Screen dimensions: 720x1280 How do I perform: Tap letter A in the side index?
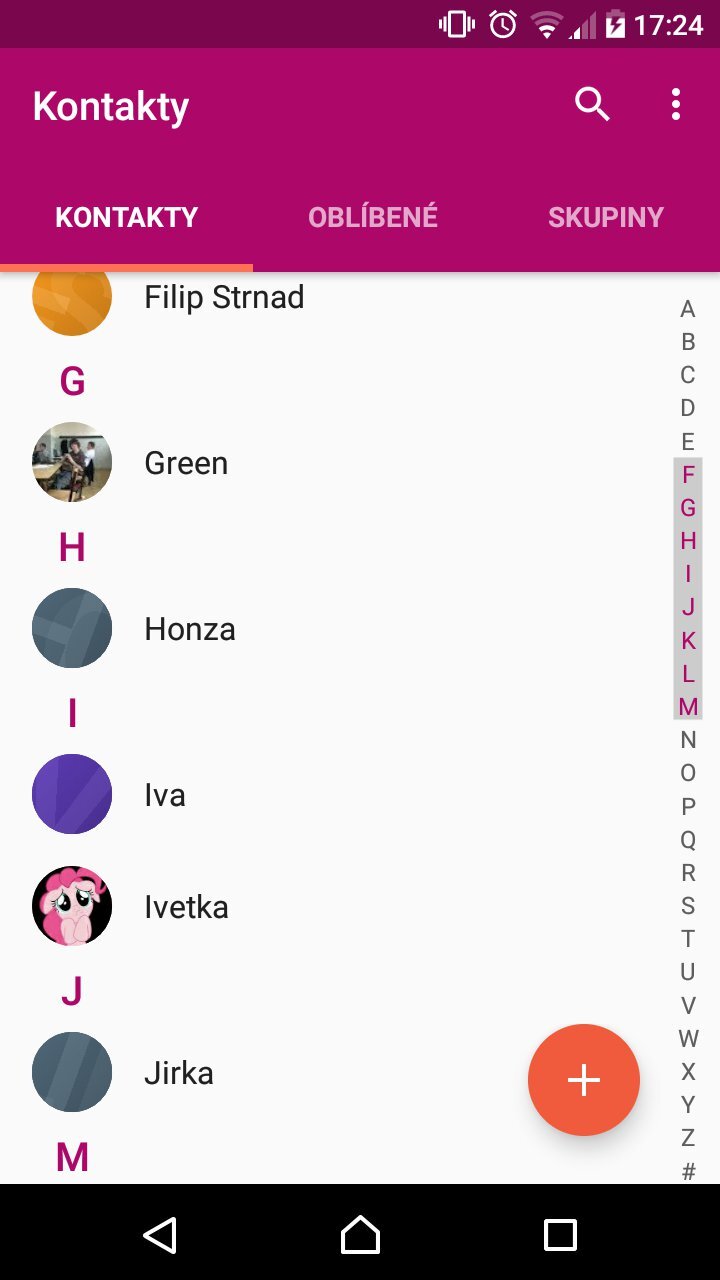tap(687, 308)
